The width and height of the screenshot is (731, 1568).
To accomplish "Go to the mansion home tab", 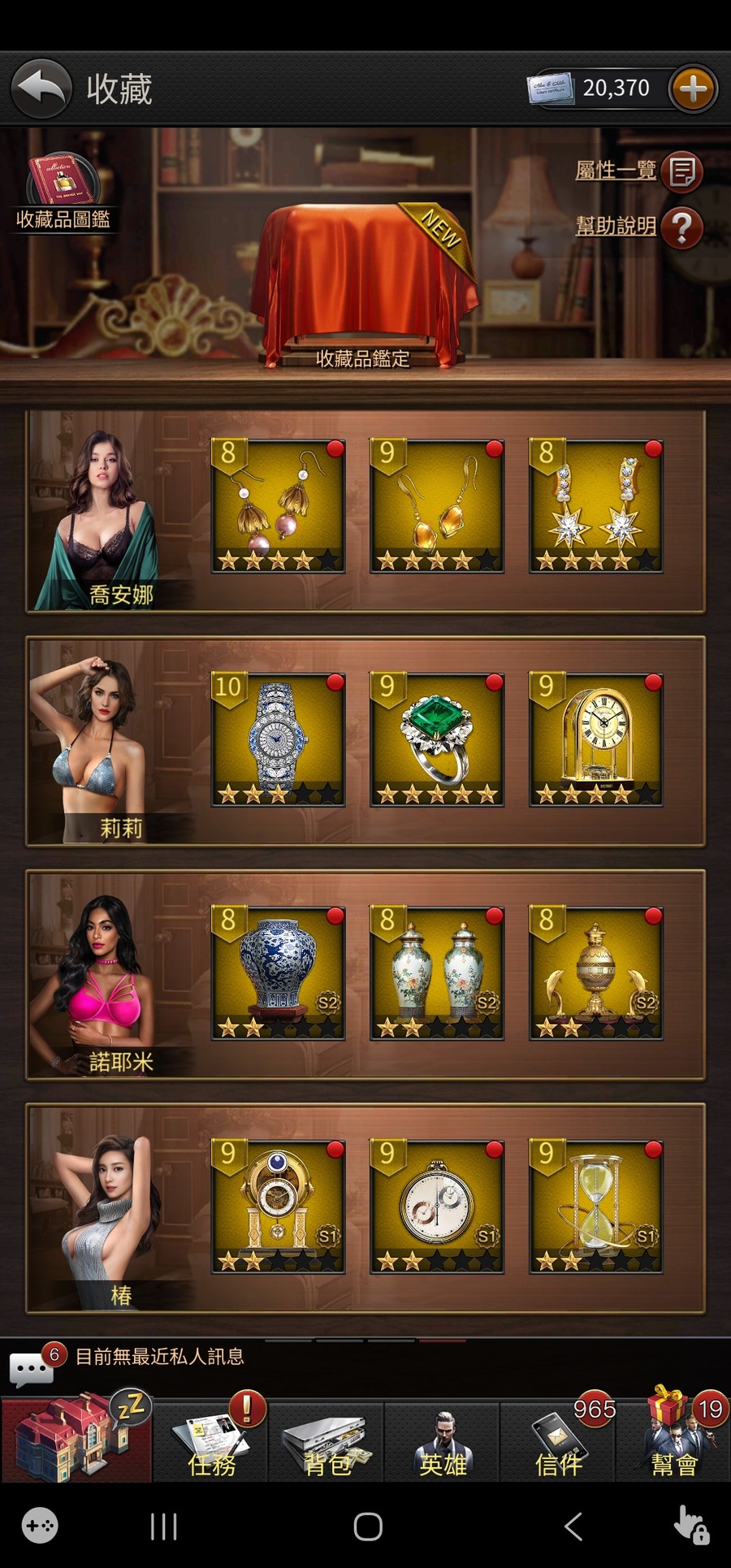I will pos(76,1438).
